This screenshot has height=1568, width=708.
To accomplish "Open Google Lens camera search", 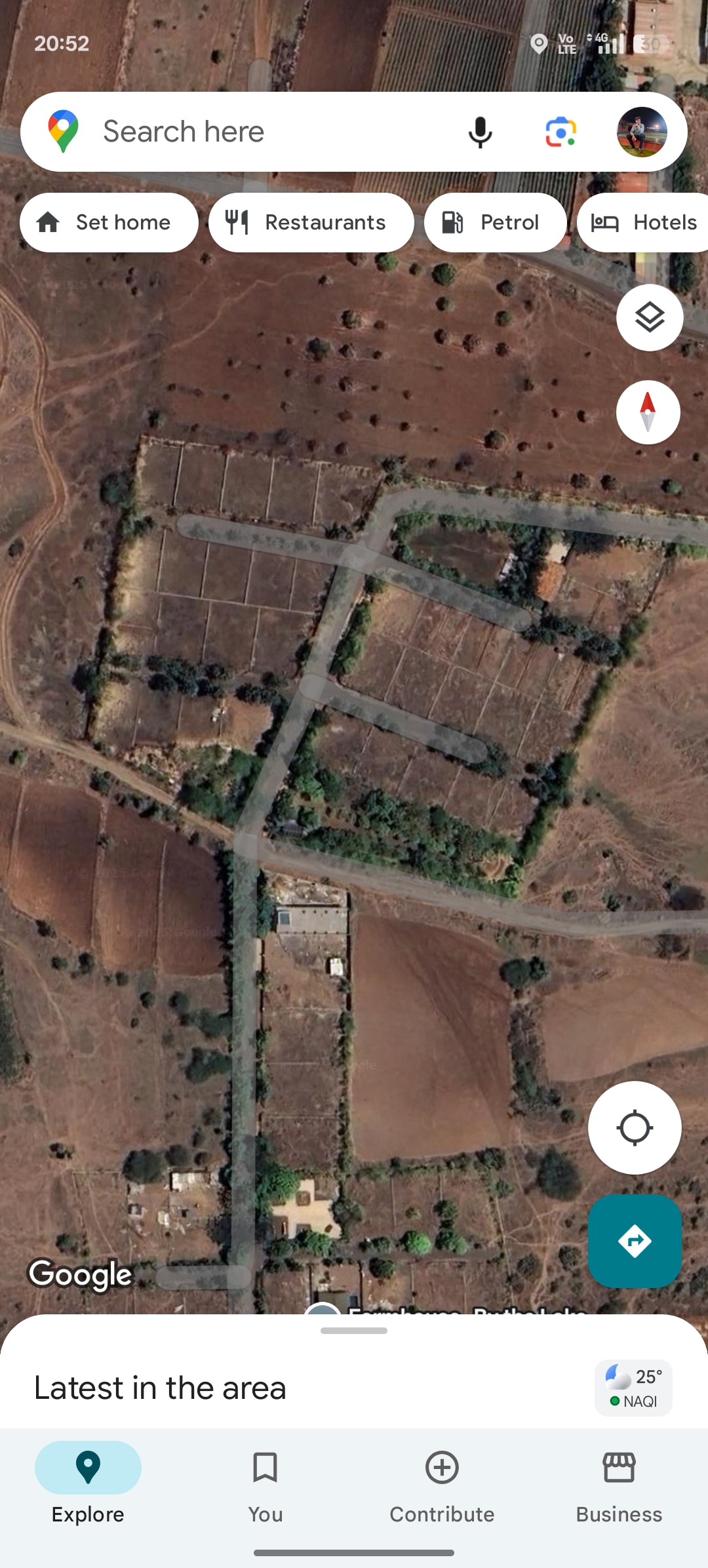I will (x=560, y=132).
